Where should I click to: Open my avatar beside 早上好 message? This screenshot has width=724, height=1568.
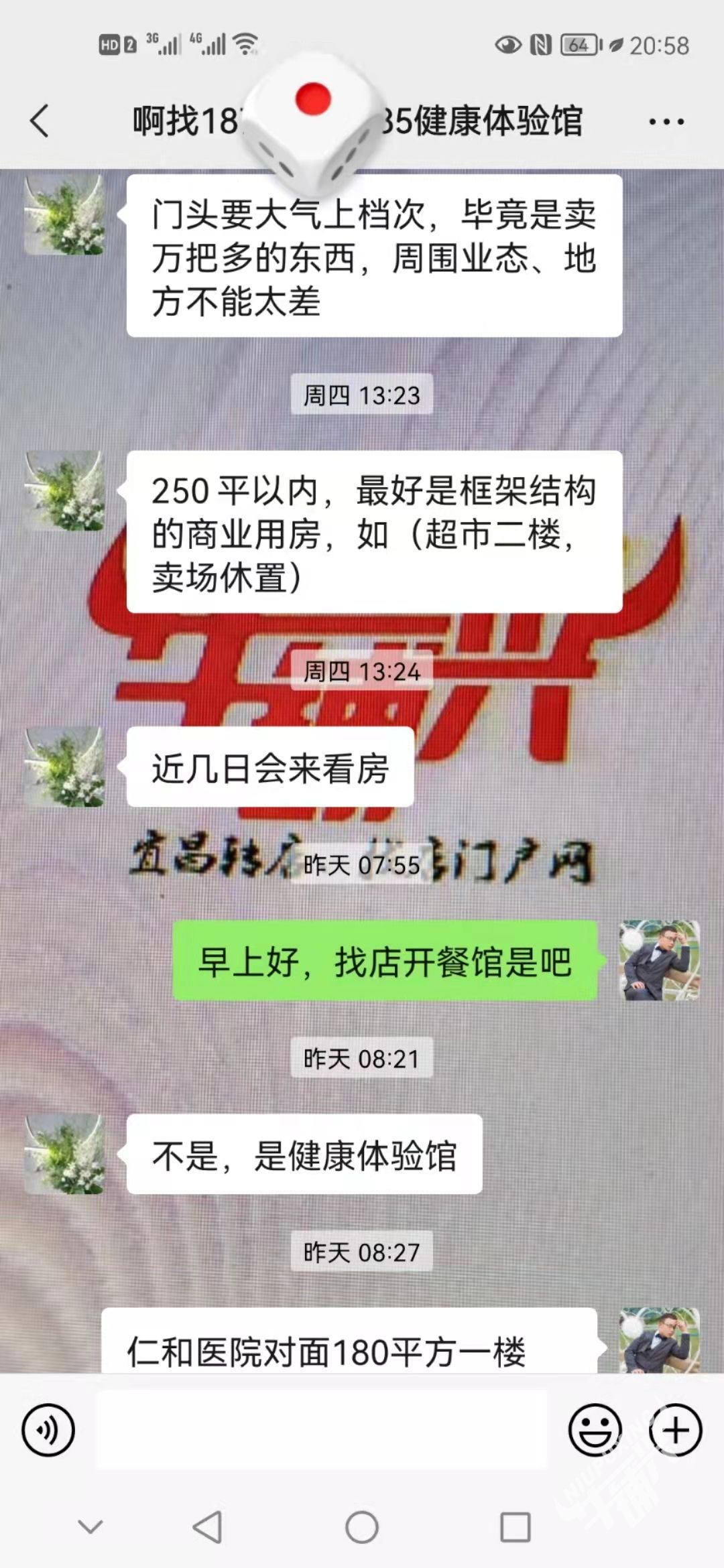tap(660, 961)
